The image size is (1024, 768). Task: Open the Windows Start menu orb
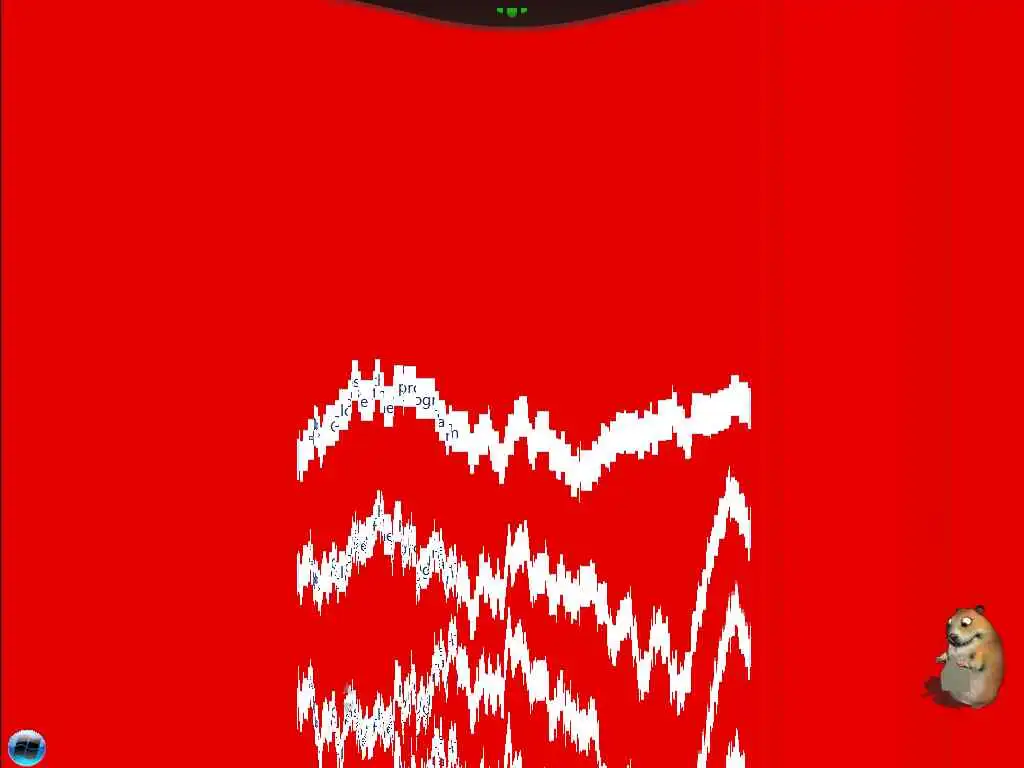[x=26, y=747]
